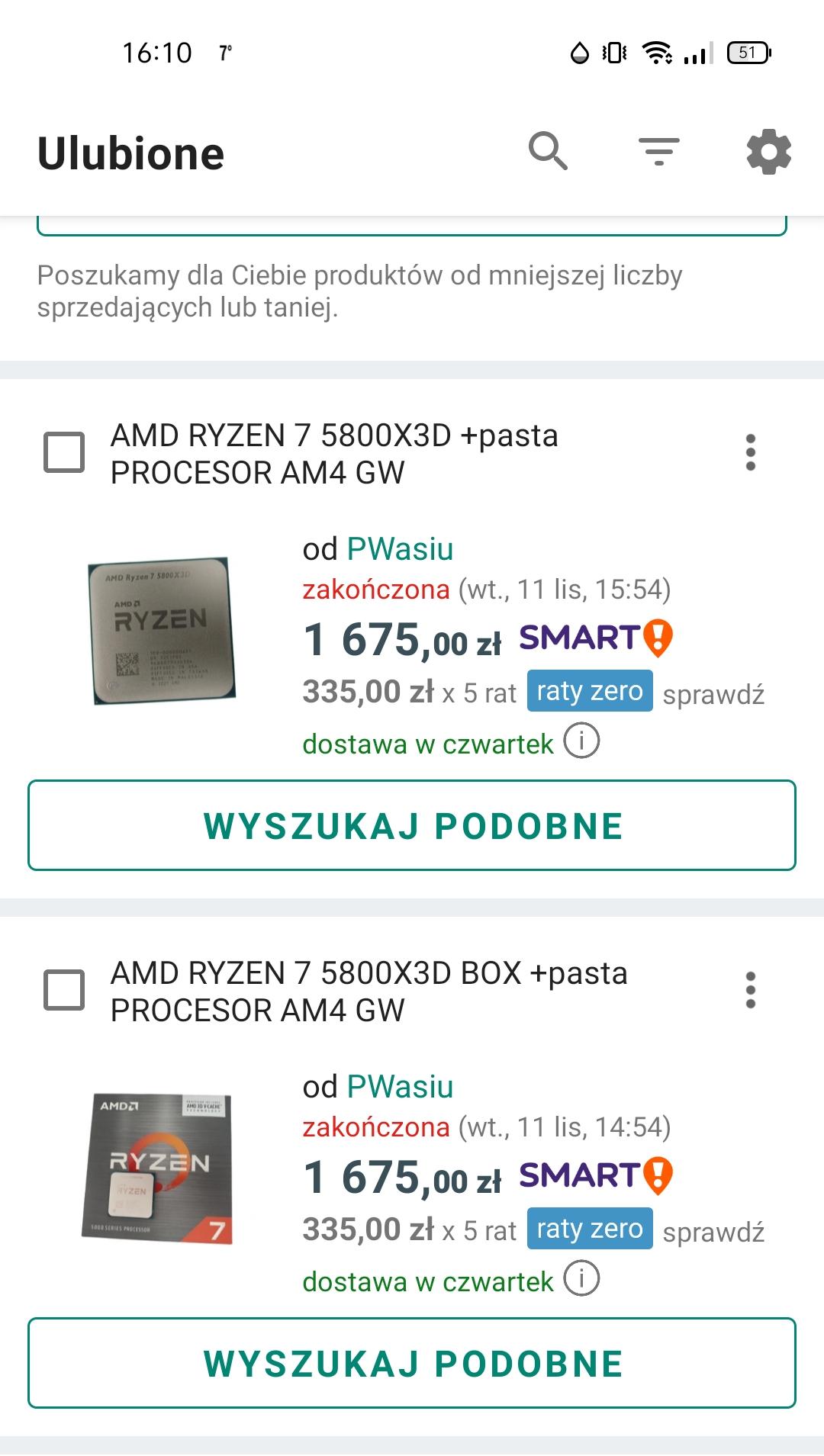Image resolution: width=824 pixels, height=1456 pixels.
Task: View delivery info on the 14:54 listing
Action: [x=581, y=1279]
